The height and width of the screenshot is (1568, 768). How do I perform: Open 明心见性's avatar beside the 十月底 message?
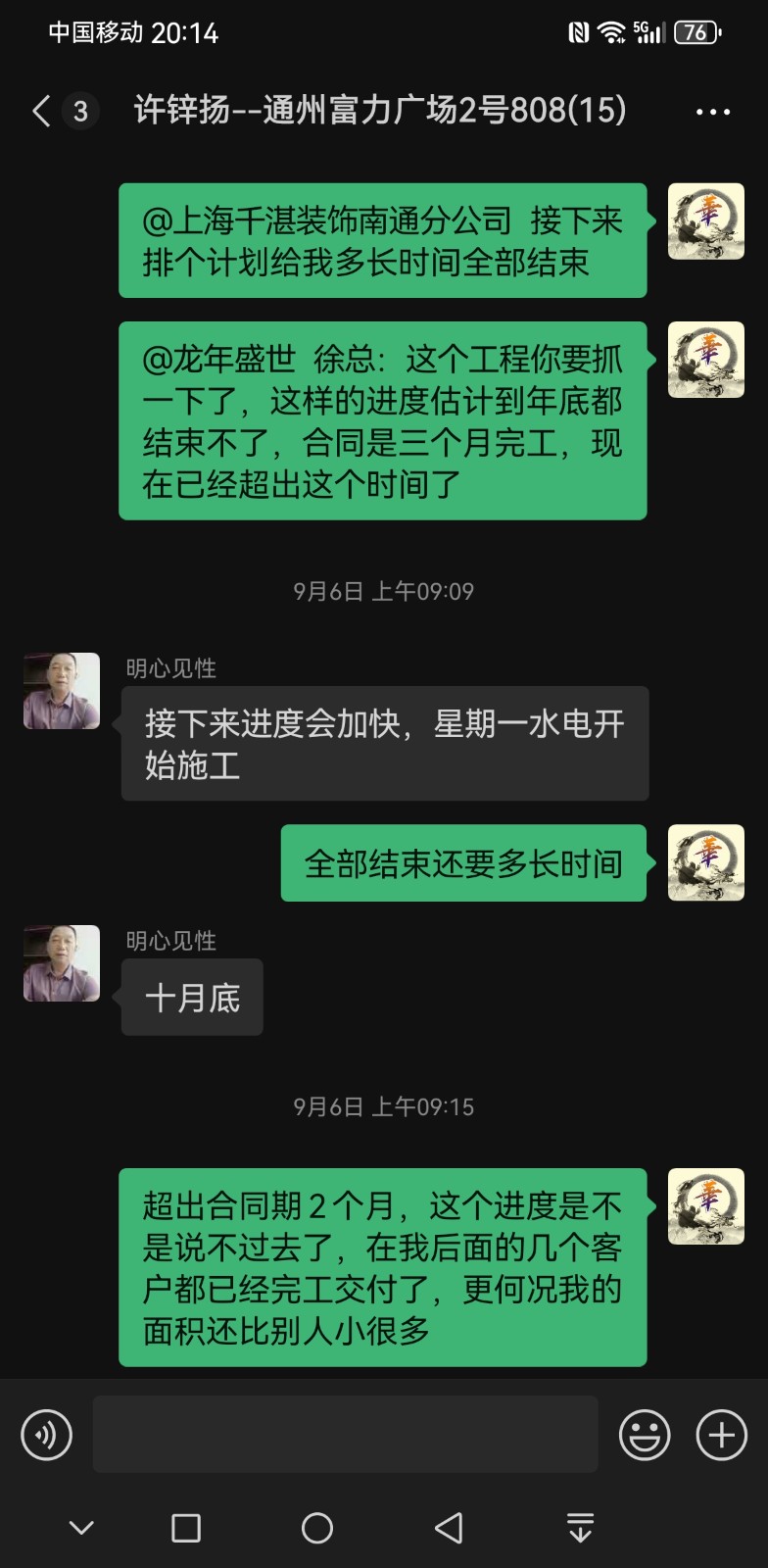pos(62,962)
